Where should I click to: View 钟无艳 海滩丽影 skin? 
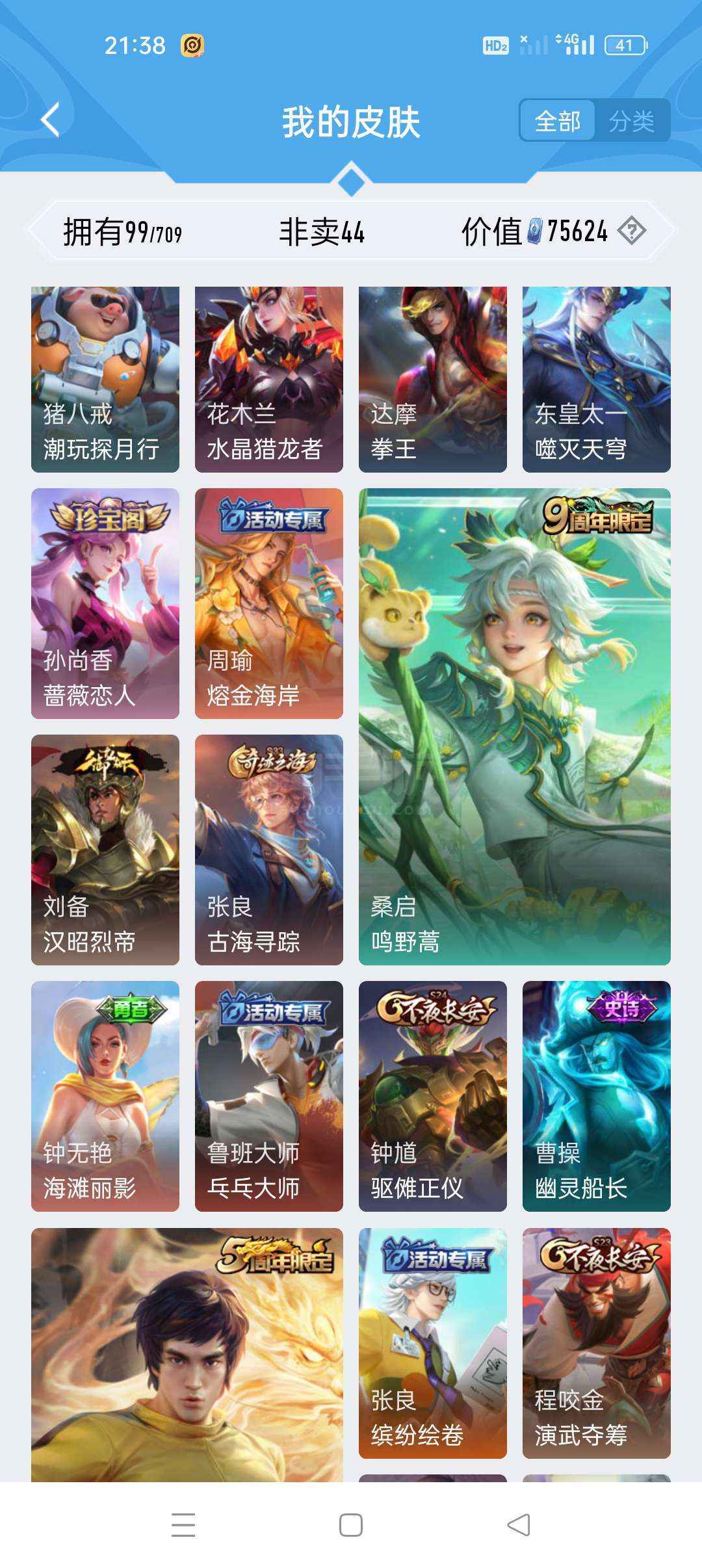click(x=105, y=1096)
